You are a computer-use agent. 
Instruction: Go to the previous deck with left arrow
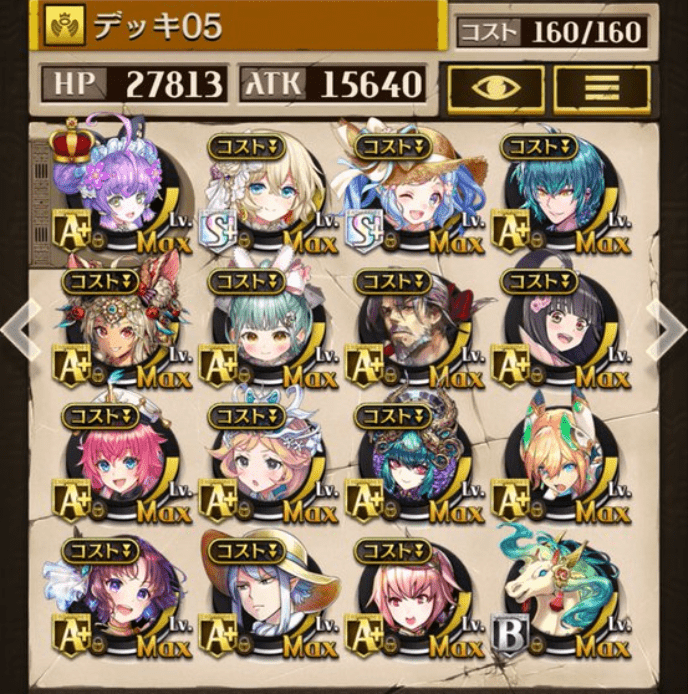pyautogui.click(x=20, y=323)
